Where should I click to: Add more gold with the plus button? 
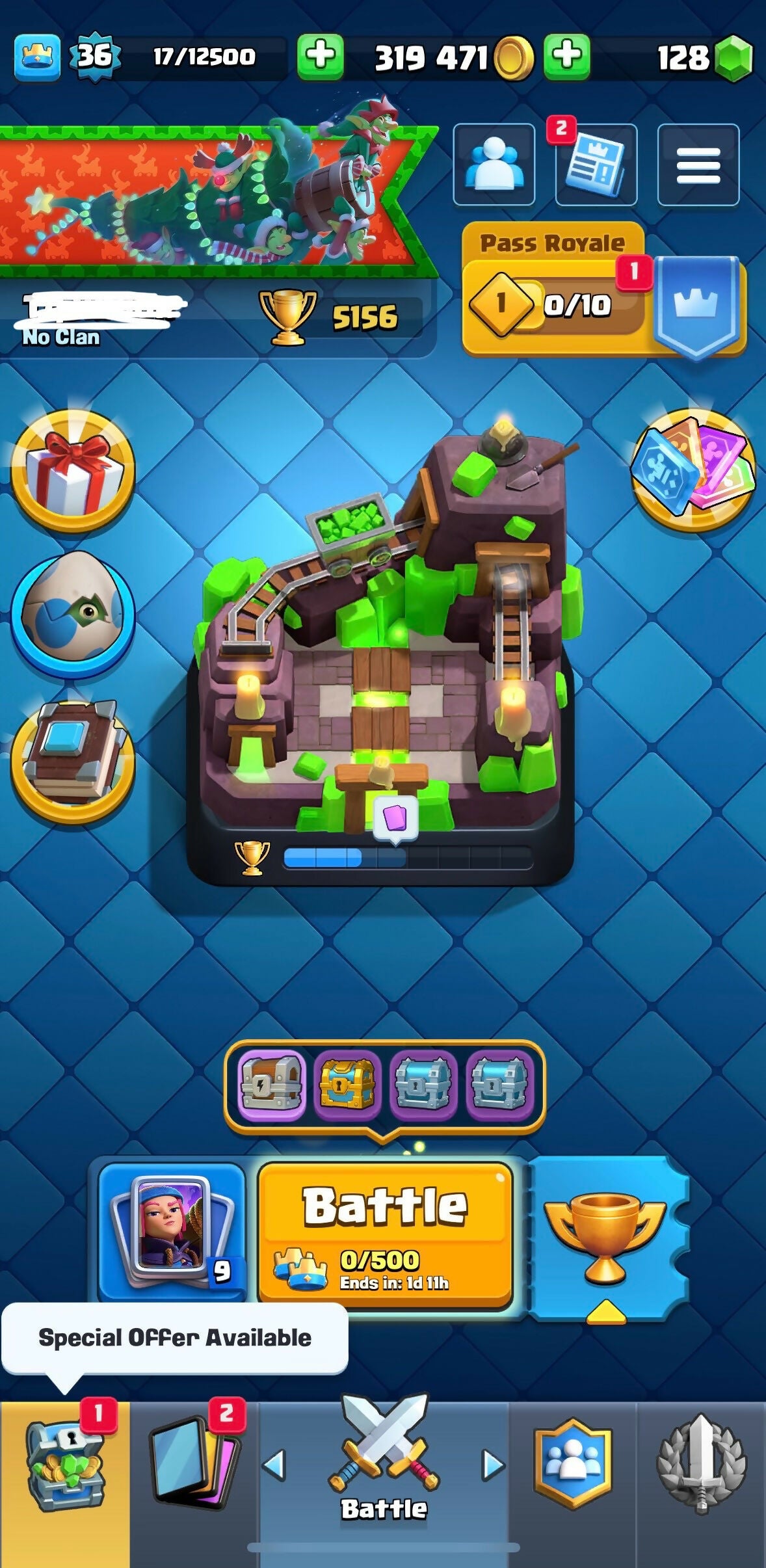567,57
